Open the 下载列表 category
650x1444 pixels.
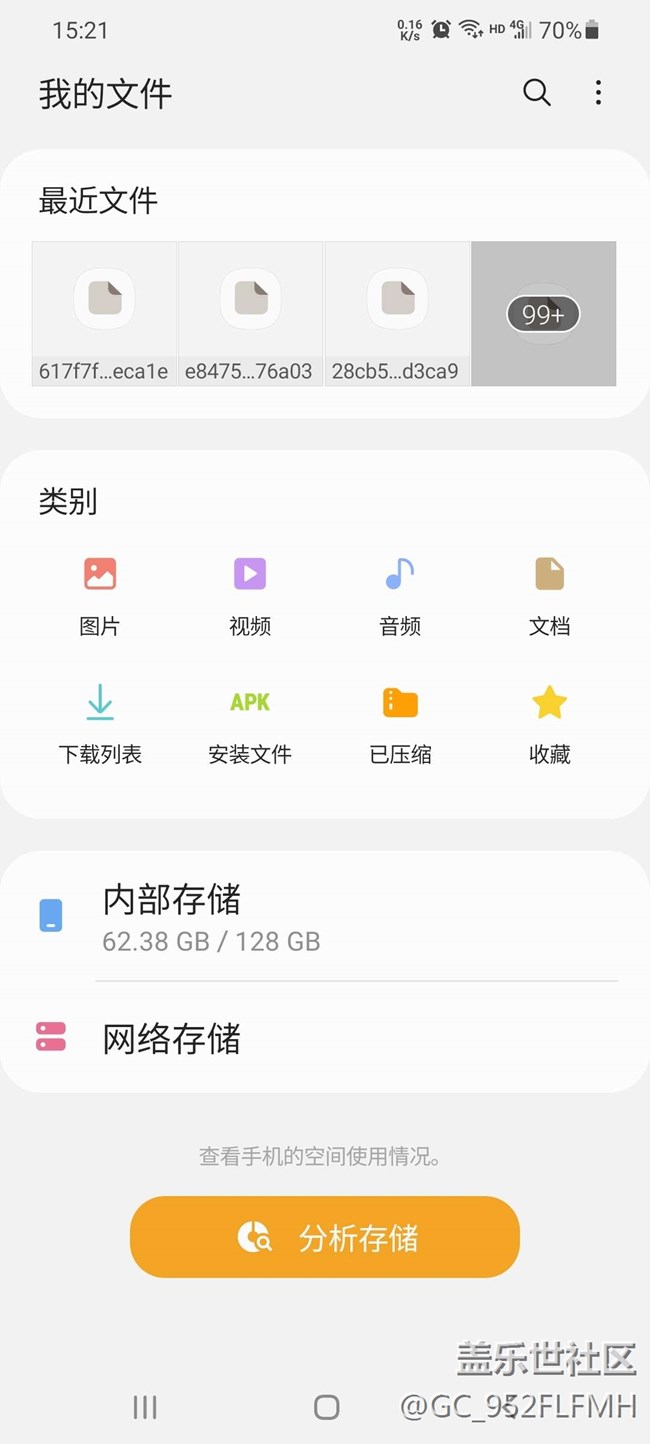(100, 725)
